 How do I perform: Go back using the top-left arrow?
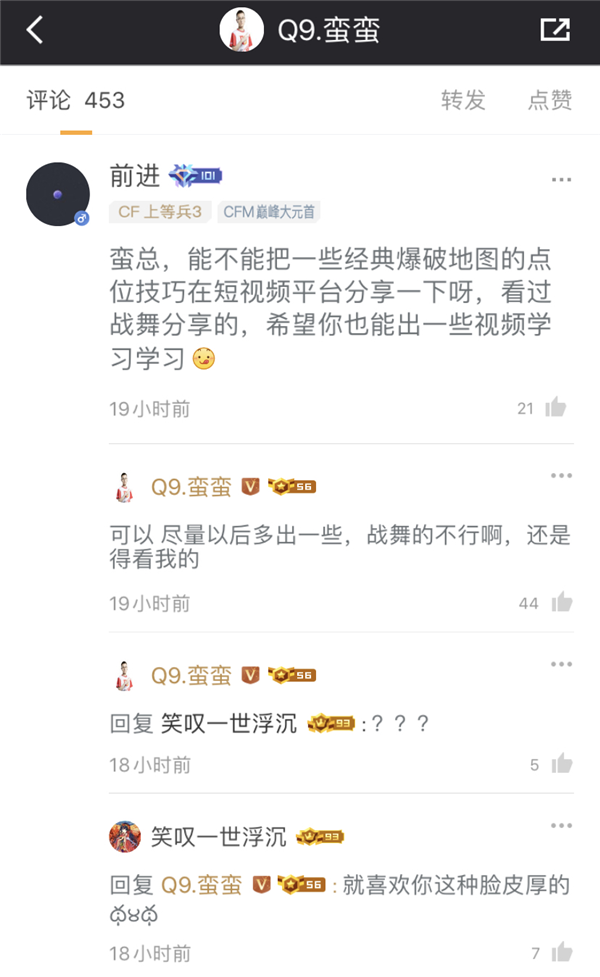[35, 30]
